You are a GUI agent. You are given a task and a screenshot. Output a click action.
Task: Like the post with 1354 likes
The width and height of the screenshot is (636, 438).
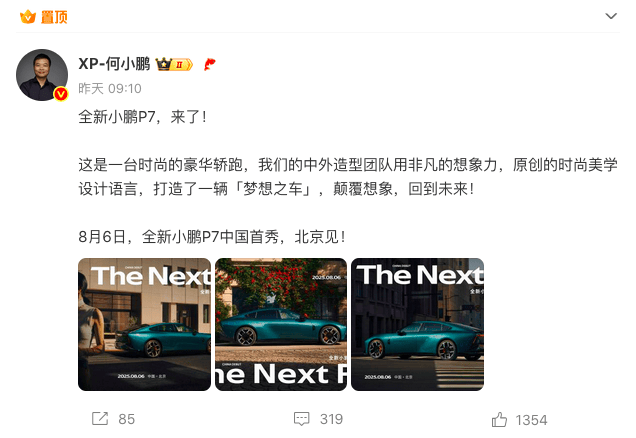(x=518, y=420)
